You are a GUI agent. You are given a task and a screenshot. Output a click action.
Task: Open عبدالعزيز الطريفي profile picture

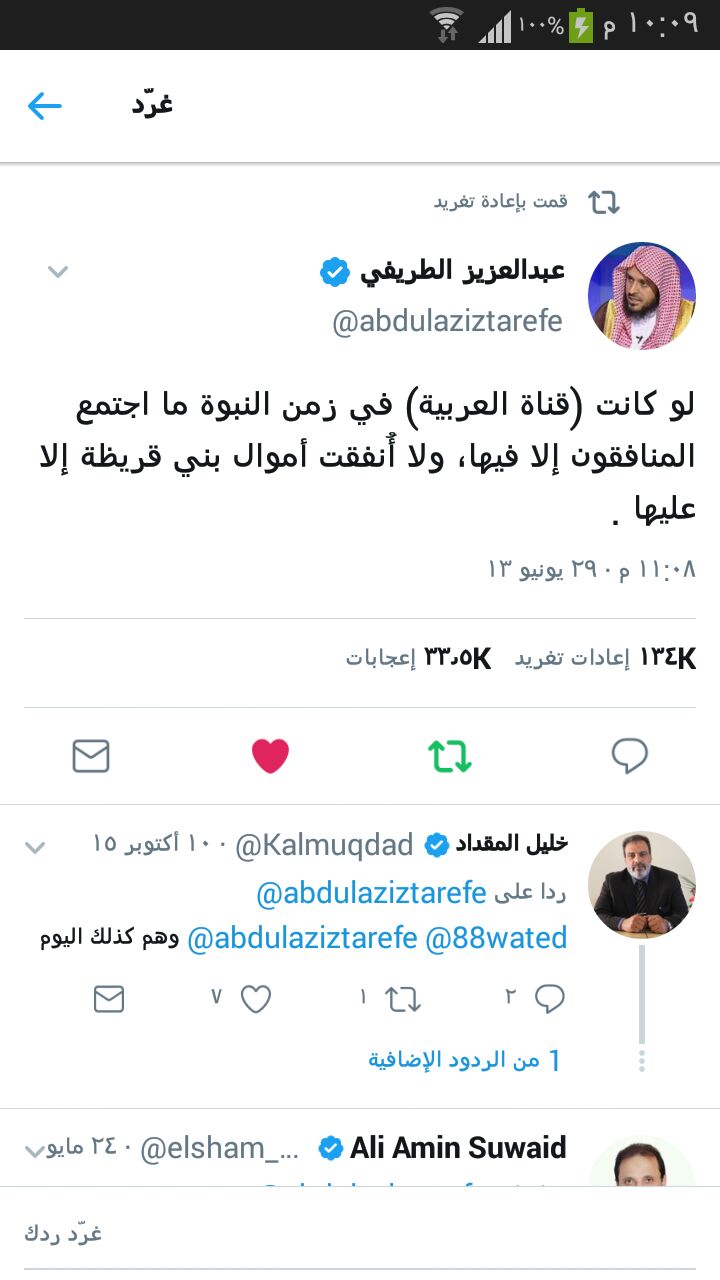(641, 296)
